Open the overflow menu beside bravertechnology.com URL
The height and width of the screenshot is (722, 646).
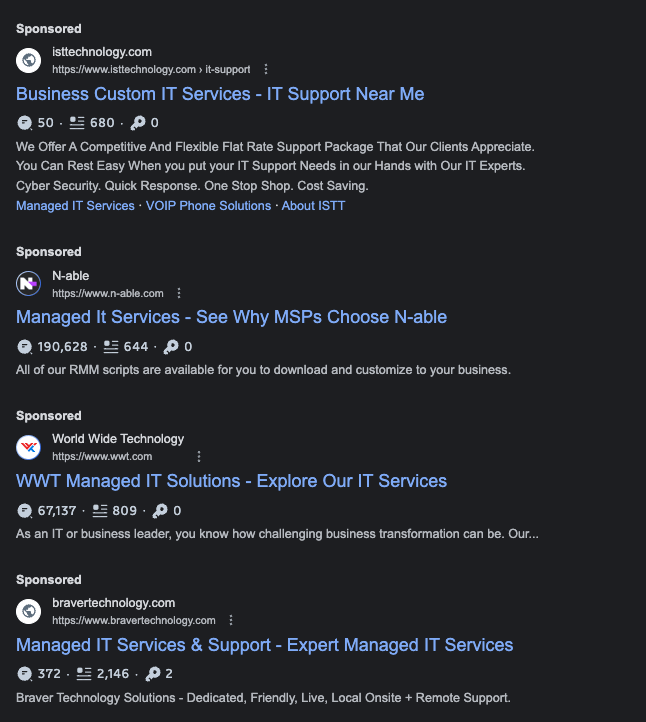231,620
